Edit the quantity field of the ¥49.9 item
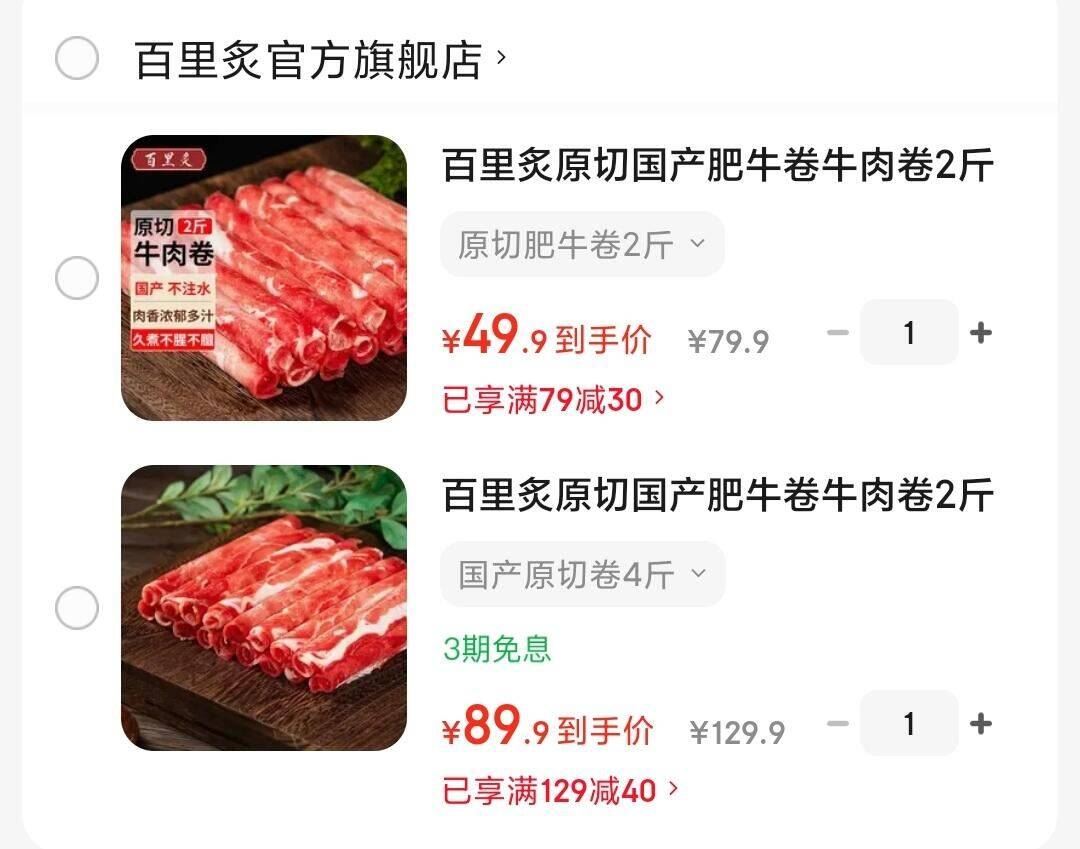The width and height of the screenshot is (1080, 849). tap(909, 333)
